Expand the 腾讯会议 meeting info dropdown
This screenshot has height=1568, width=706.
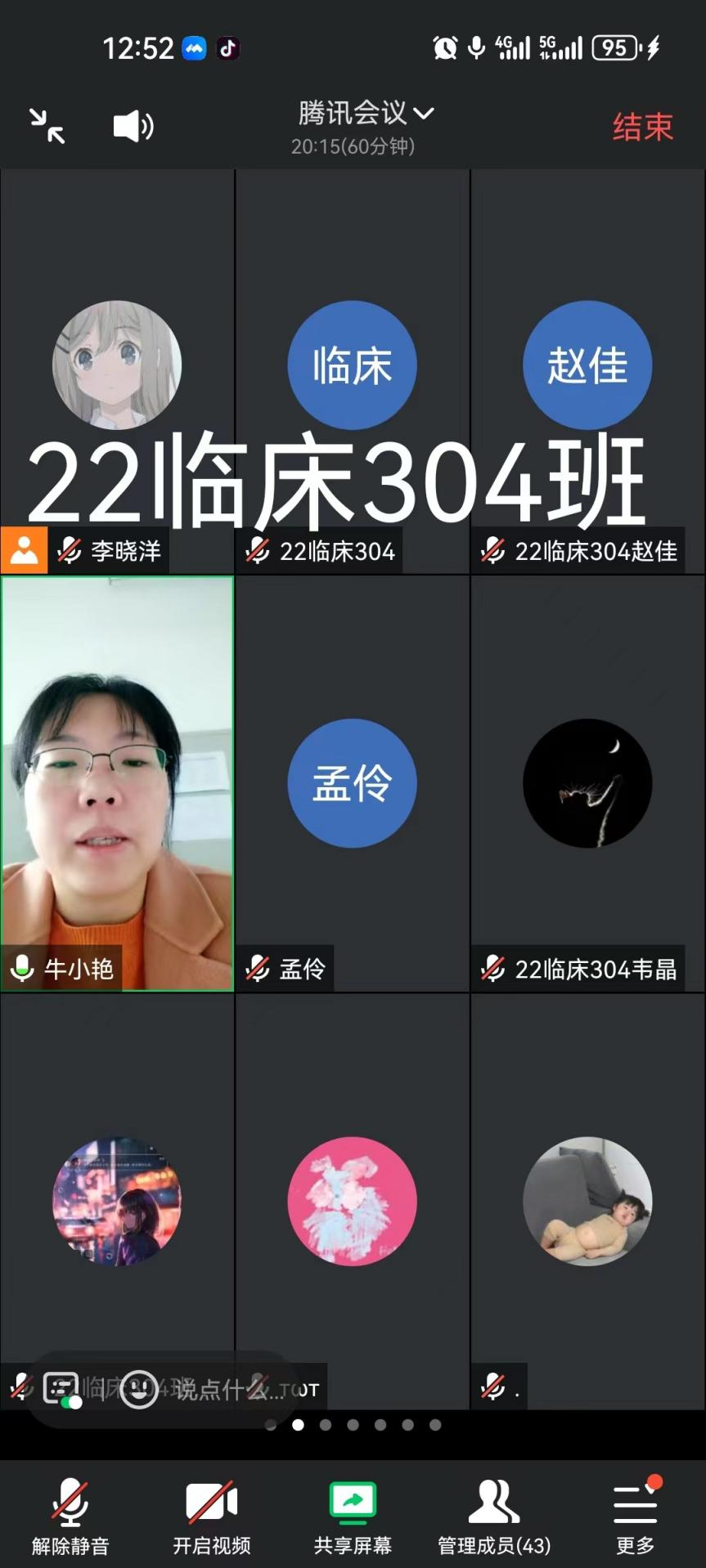click(365, 113)
